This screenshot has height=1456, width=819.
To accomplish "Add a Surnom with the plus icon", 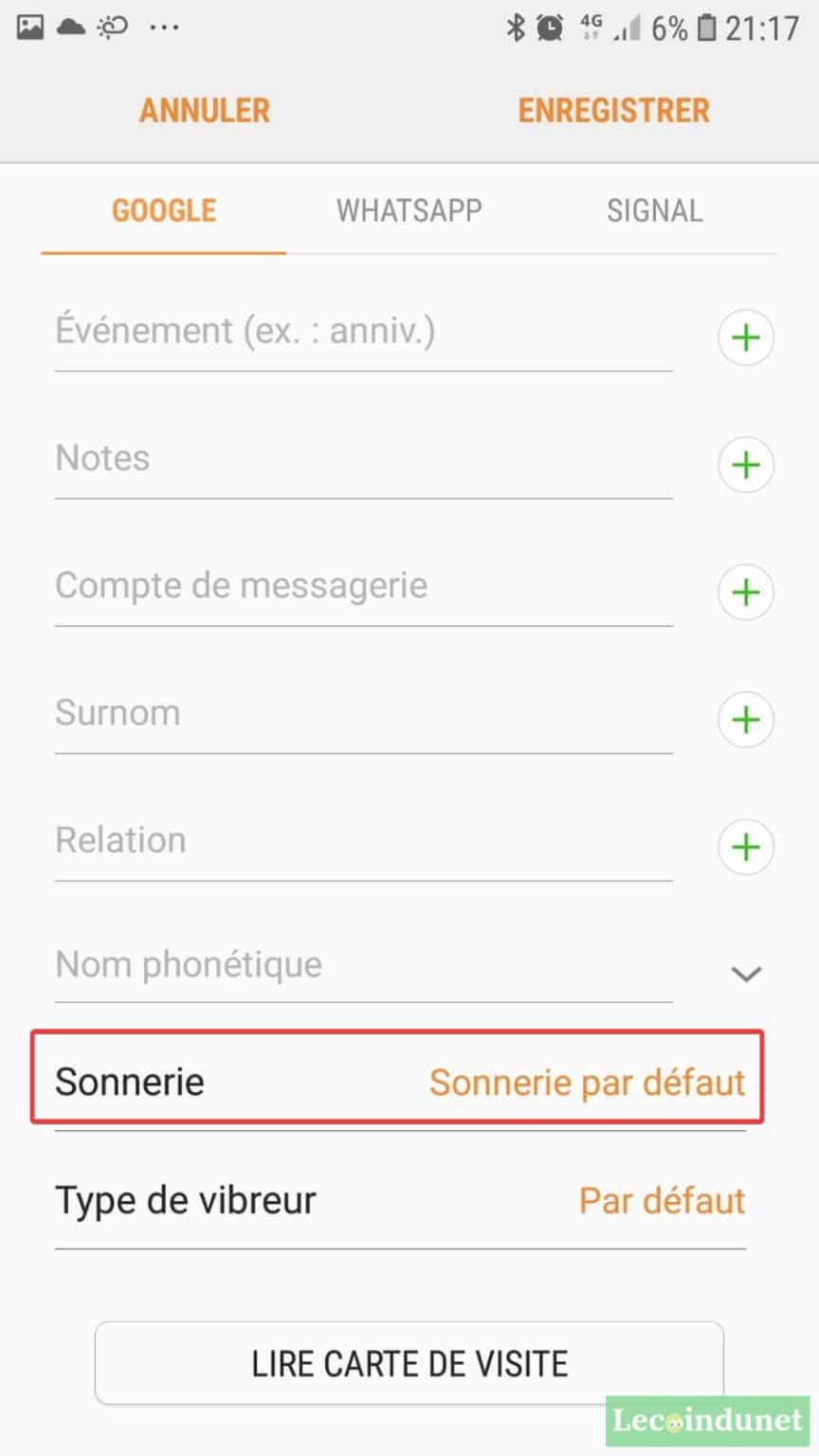I will (746, 719).
